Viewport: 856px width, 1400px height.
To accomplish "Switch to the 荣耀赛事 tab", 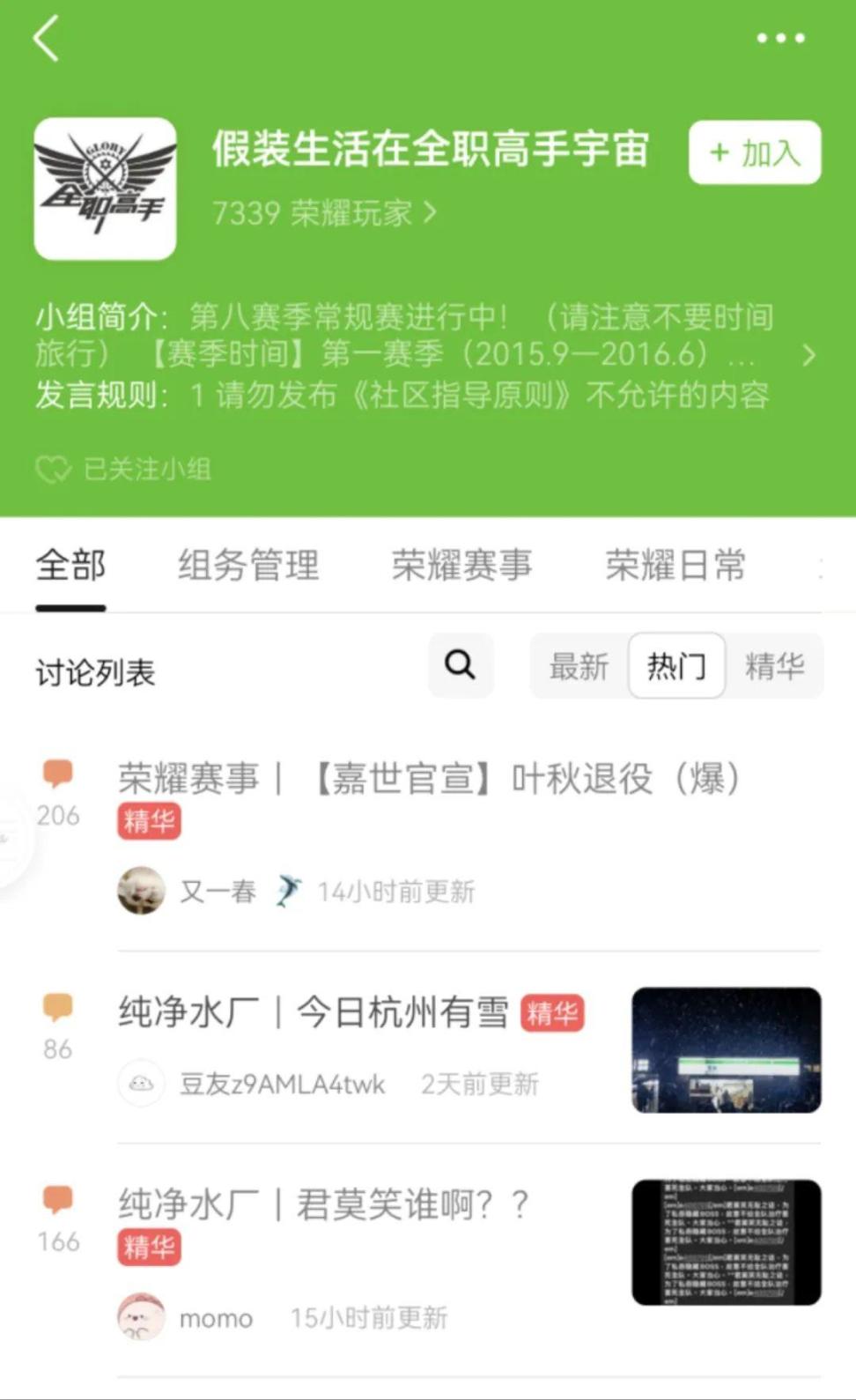I will pos(461,566).
